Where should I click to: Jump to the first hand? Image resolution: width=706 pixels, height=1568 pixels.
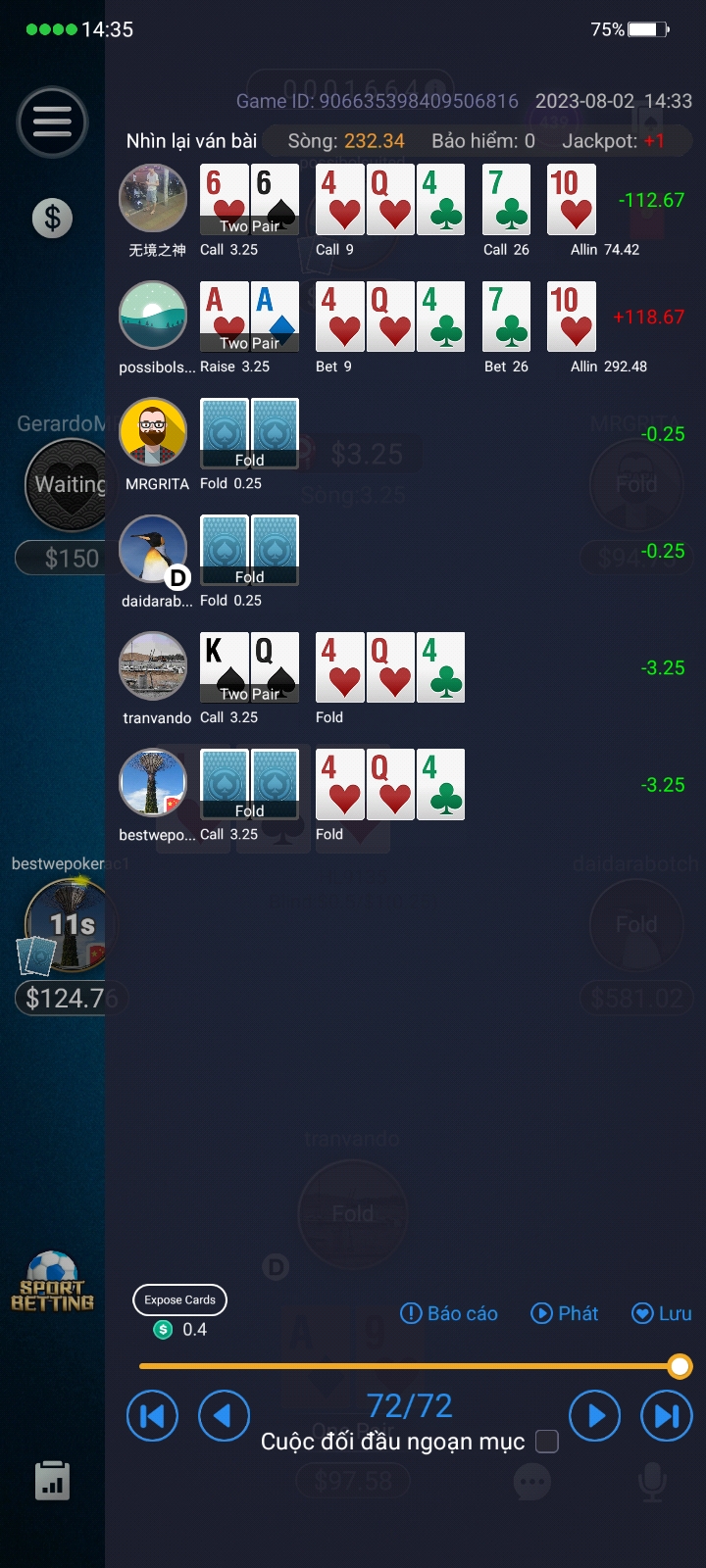(x=152, y=1416)
